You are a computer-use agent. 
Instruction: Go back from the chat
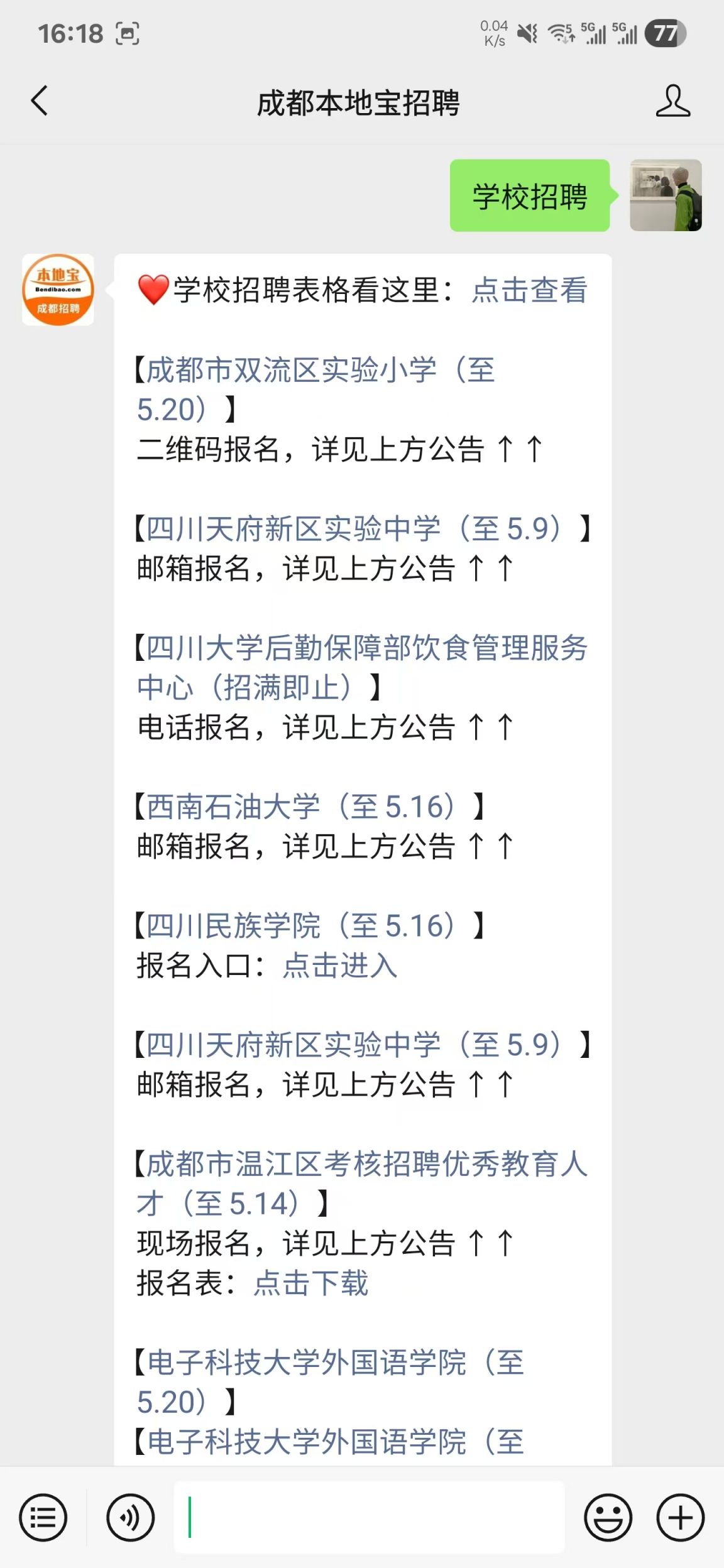[40, 101]
